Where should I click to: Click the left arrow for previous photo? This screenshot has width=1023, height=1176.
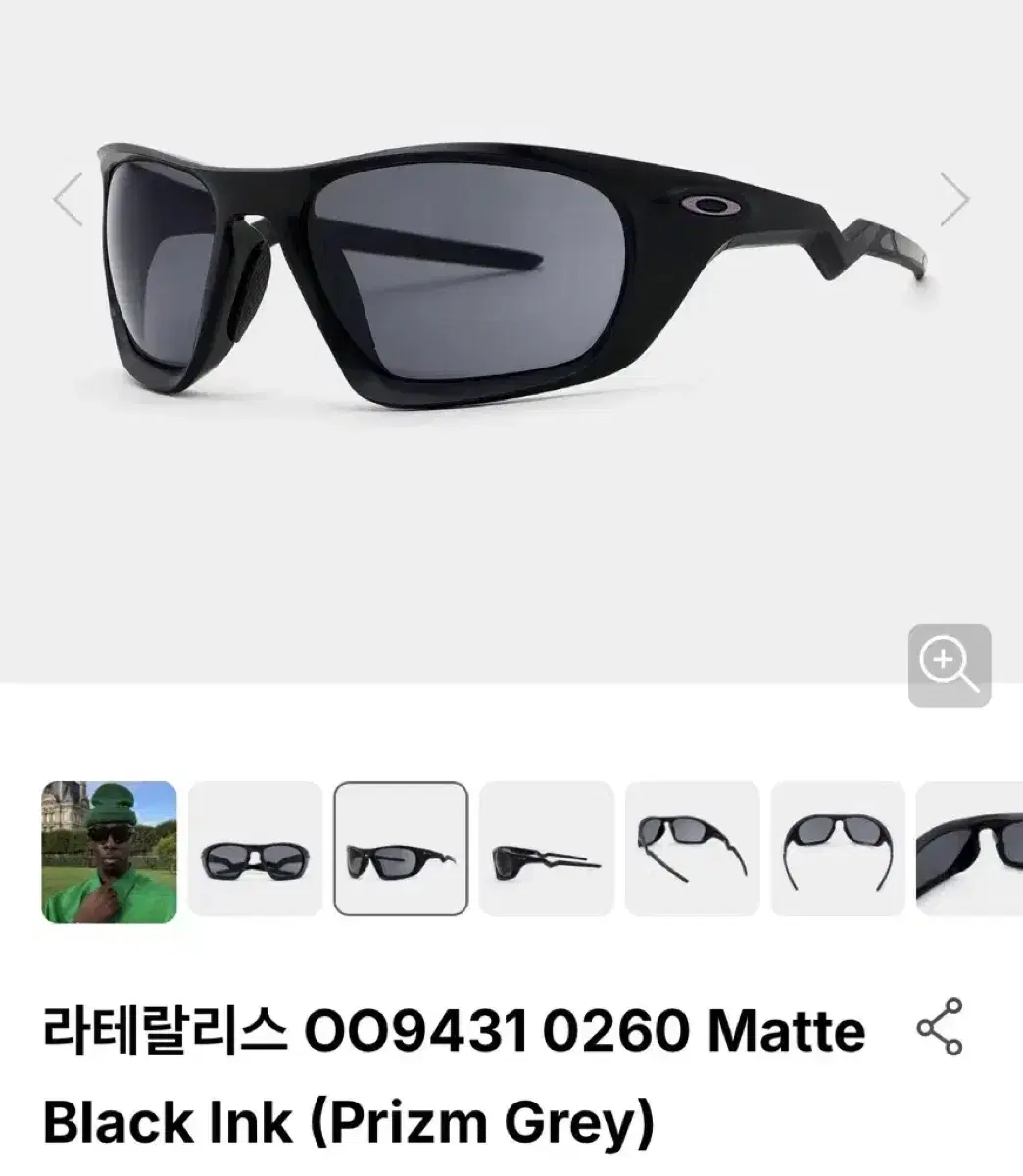point(67,199)
